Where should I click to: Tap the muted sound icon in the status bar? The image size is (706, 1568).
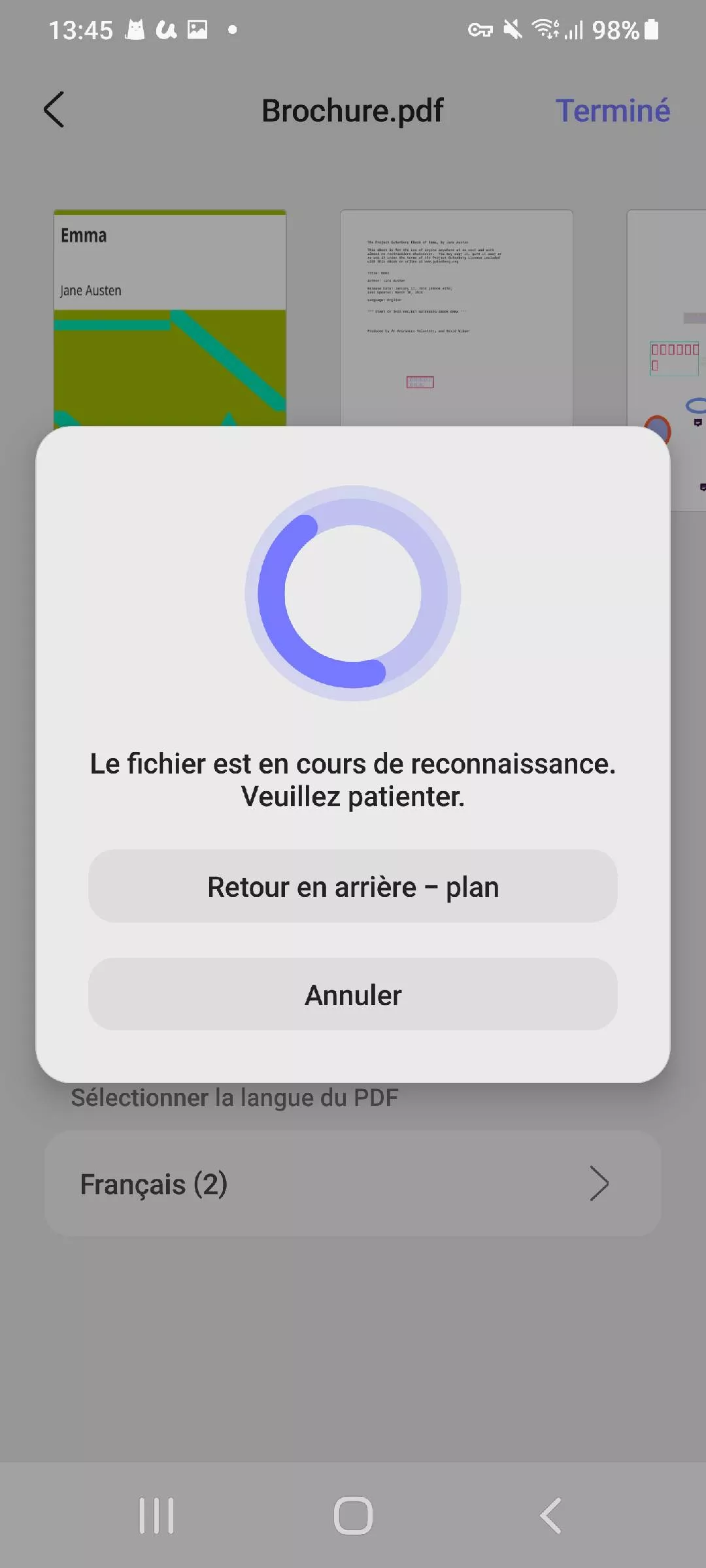(x=514, y=30)
